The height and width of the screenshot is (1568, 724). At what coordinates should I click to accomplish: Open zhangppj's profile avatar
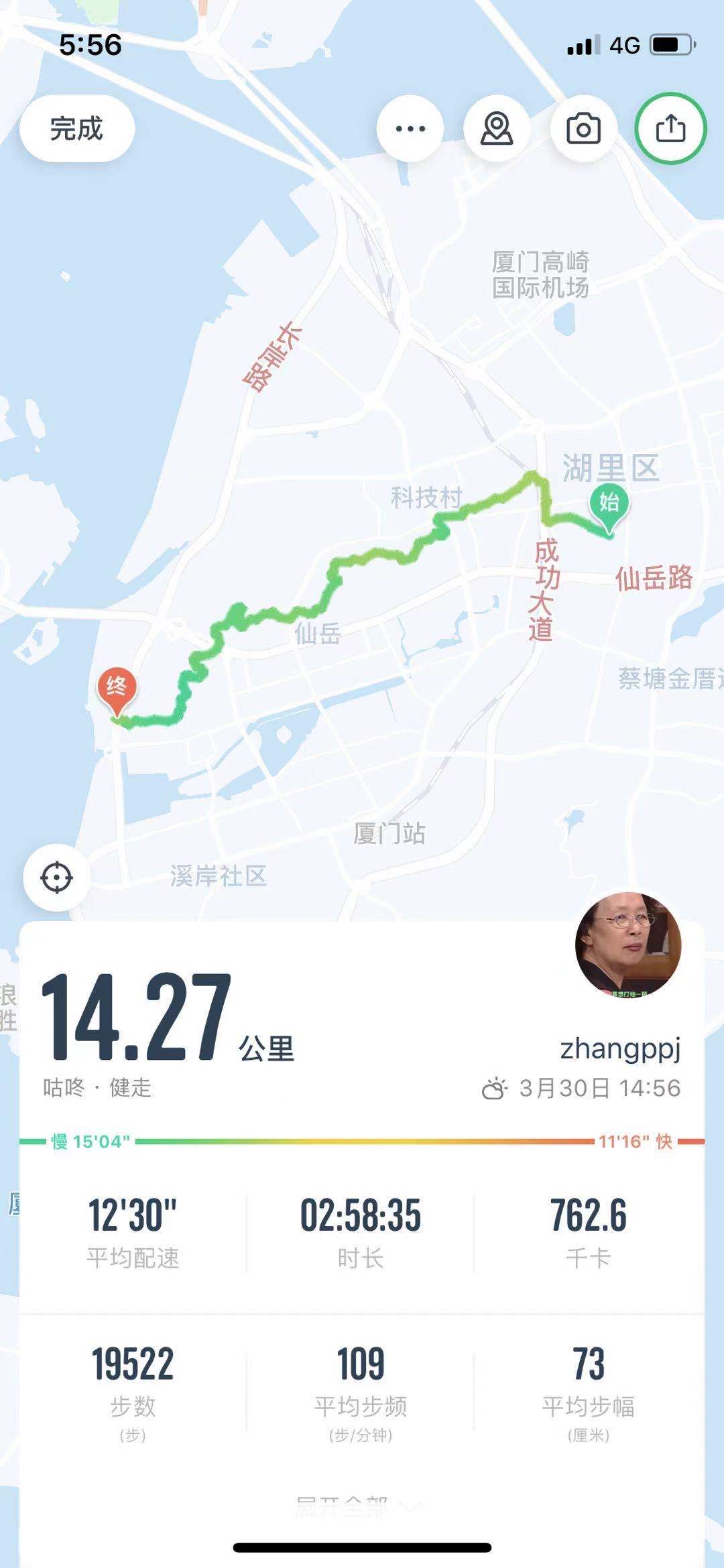[628, 945]
